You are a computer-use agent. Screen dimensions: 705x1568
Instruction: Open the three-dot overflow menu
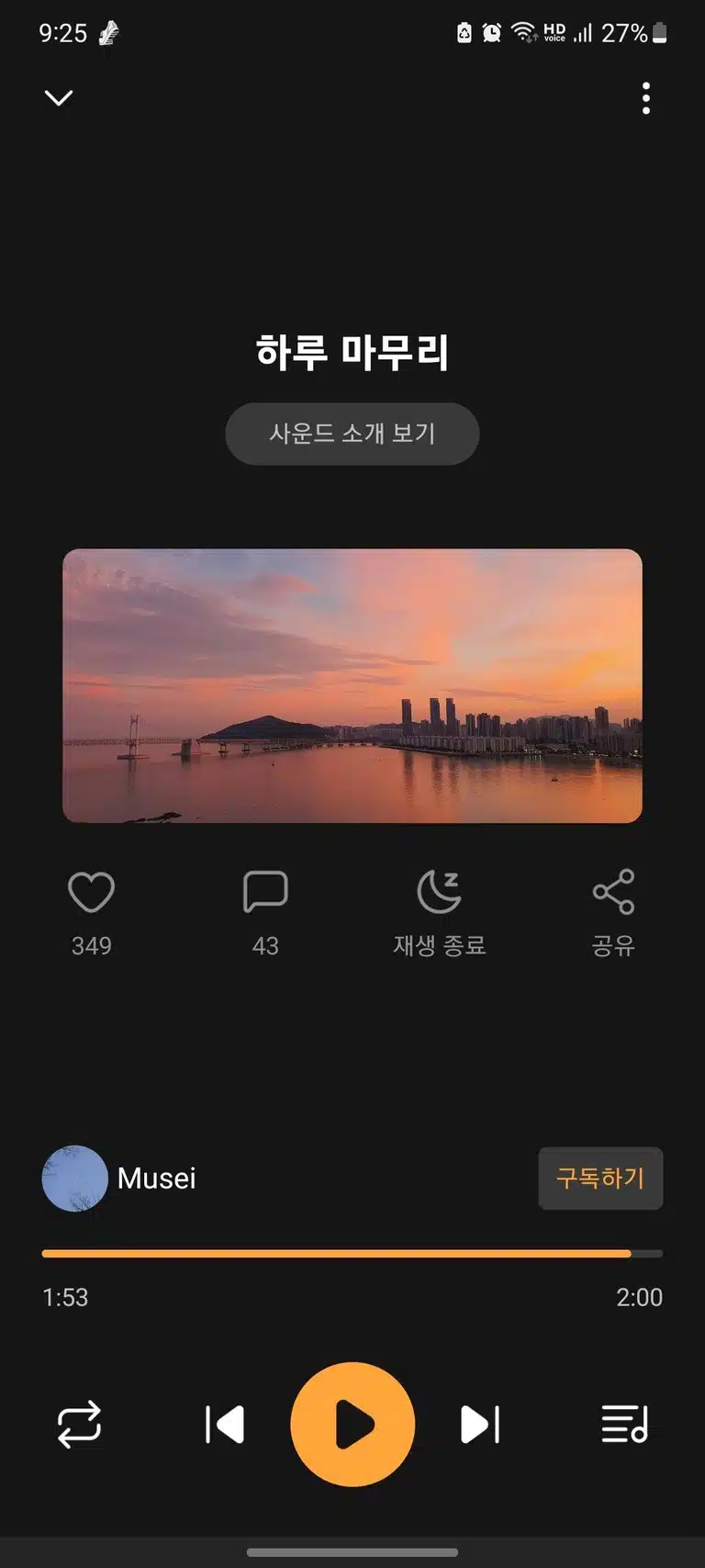click(646, 98)
